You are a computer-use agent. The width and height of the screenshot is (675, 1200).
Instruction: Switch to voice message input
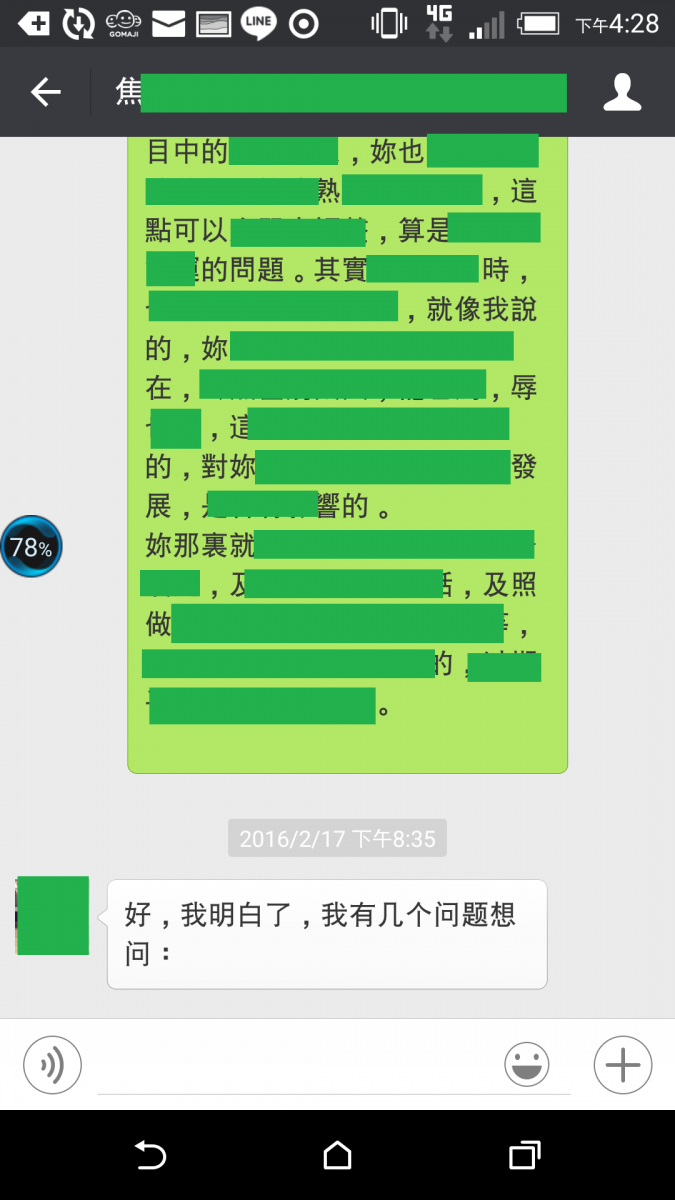point(52,1064)
